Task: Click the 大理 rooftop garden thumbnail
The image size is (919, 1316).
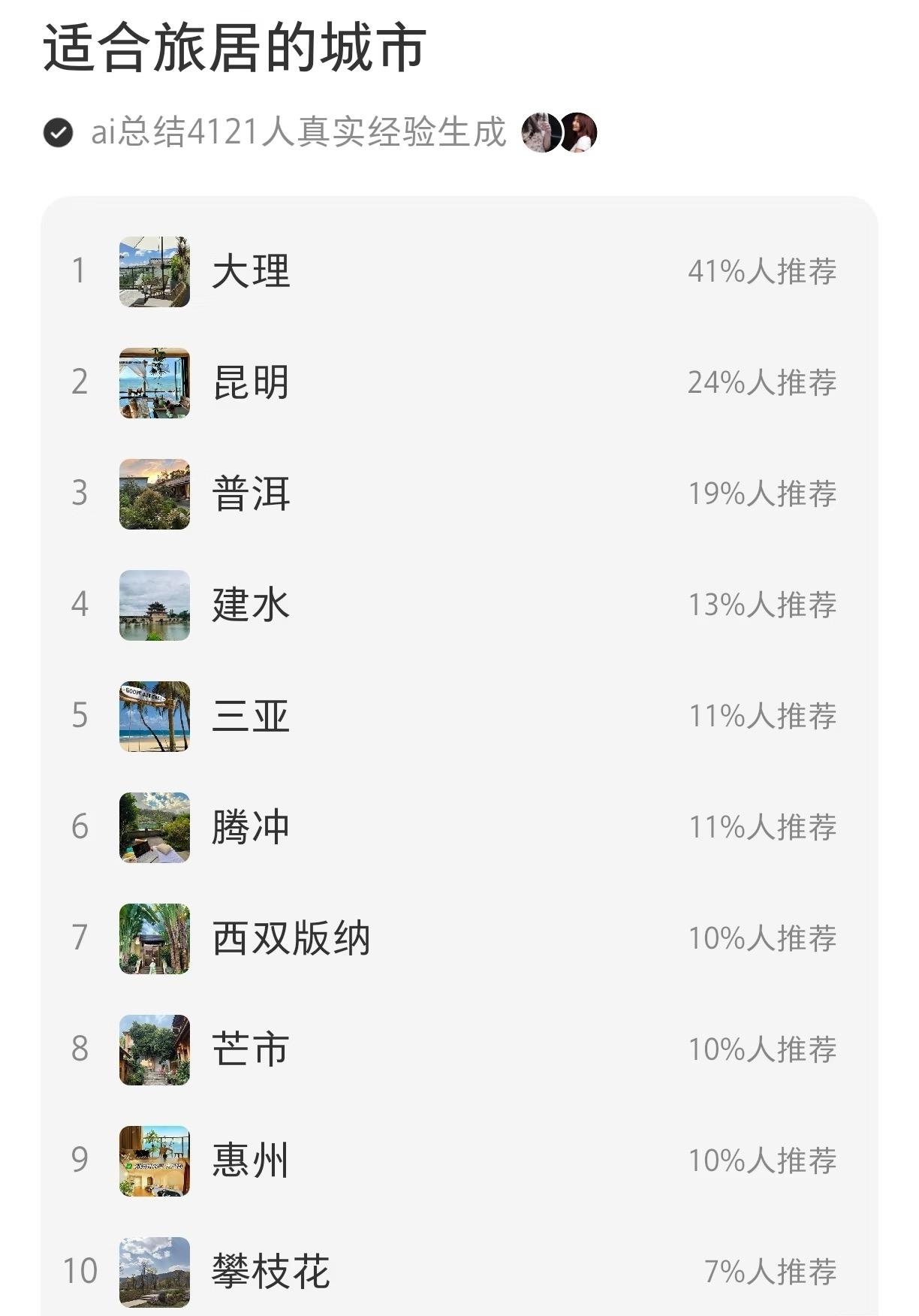Action: [x=153, y=272]
